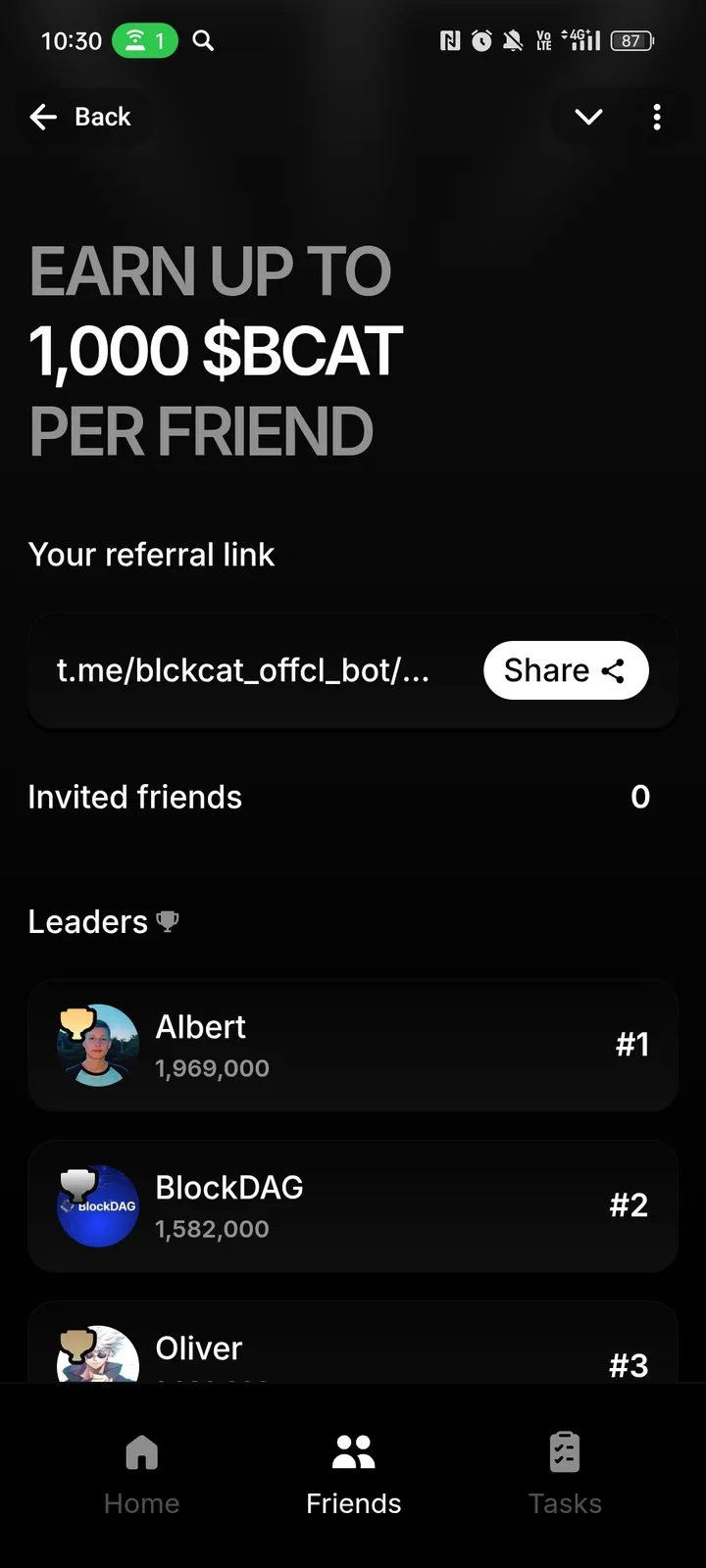Tap the search icon in the status bar
This screenshot has height=1568, width=706.
click(x=203, y=40)
